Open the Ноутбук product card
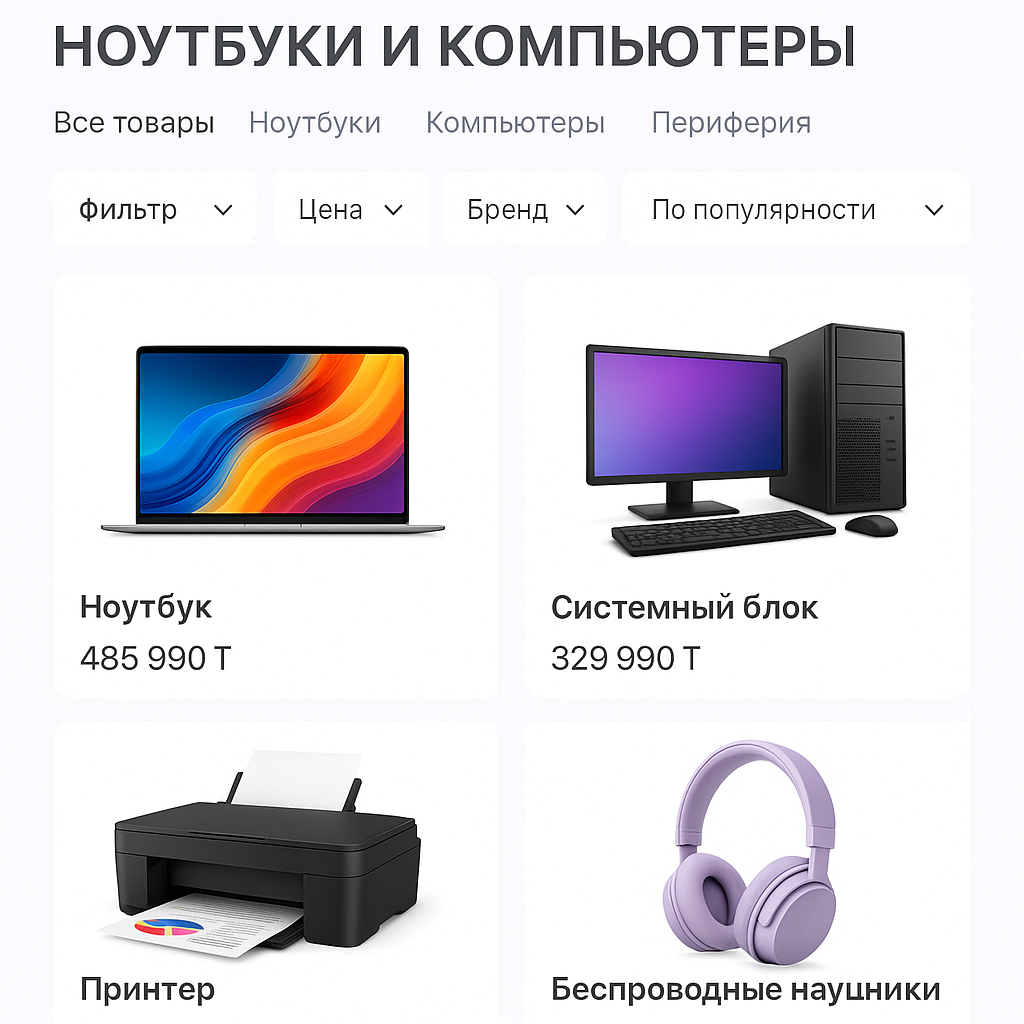The height and width of the screenshot is (1024, 1024). (275, 486)
